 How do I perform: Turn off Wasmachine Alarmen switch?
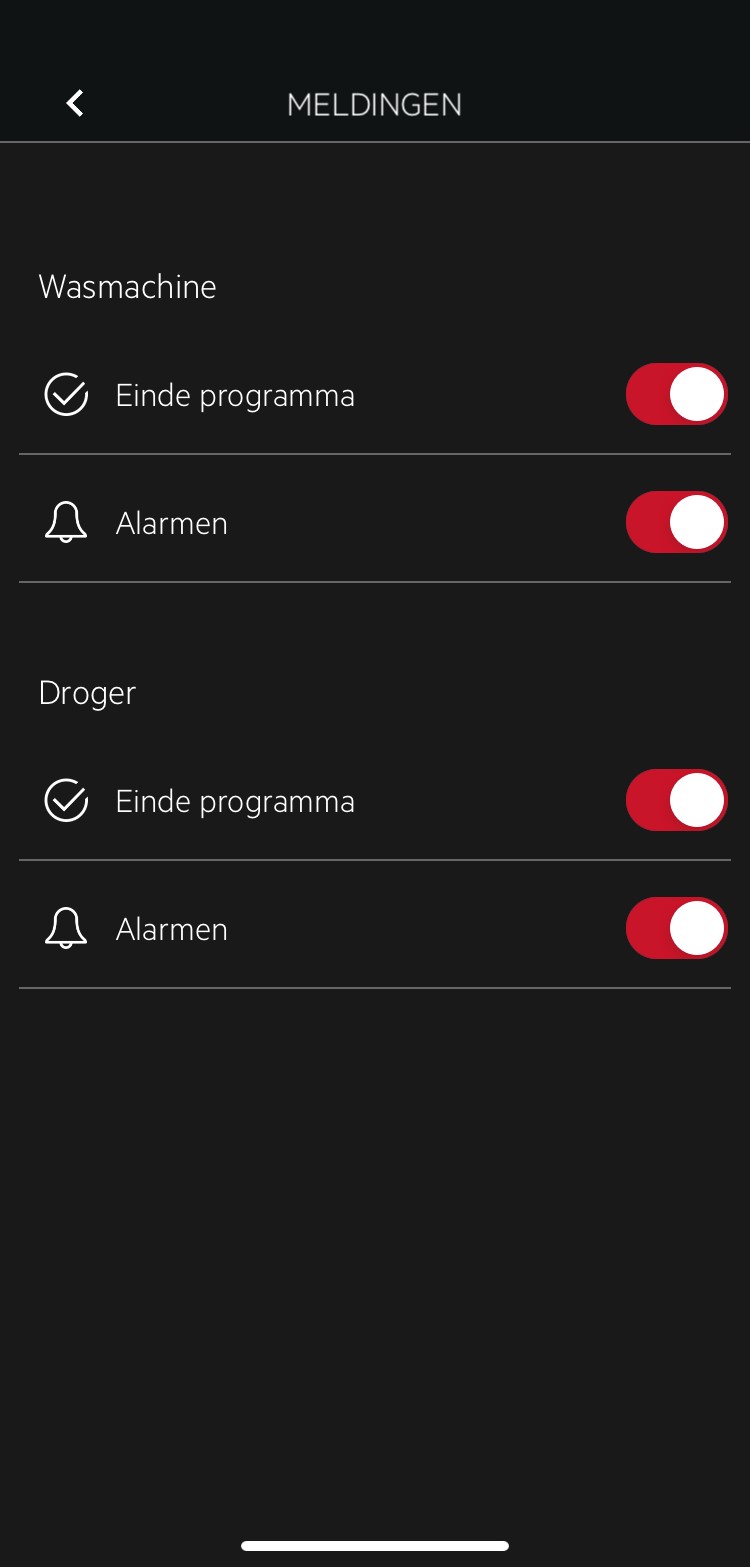click(x=676, y=522)
